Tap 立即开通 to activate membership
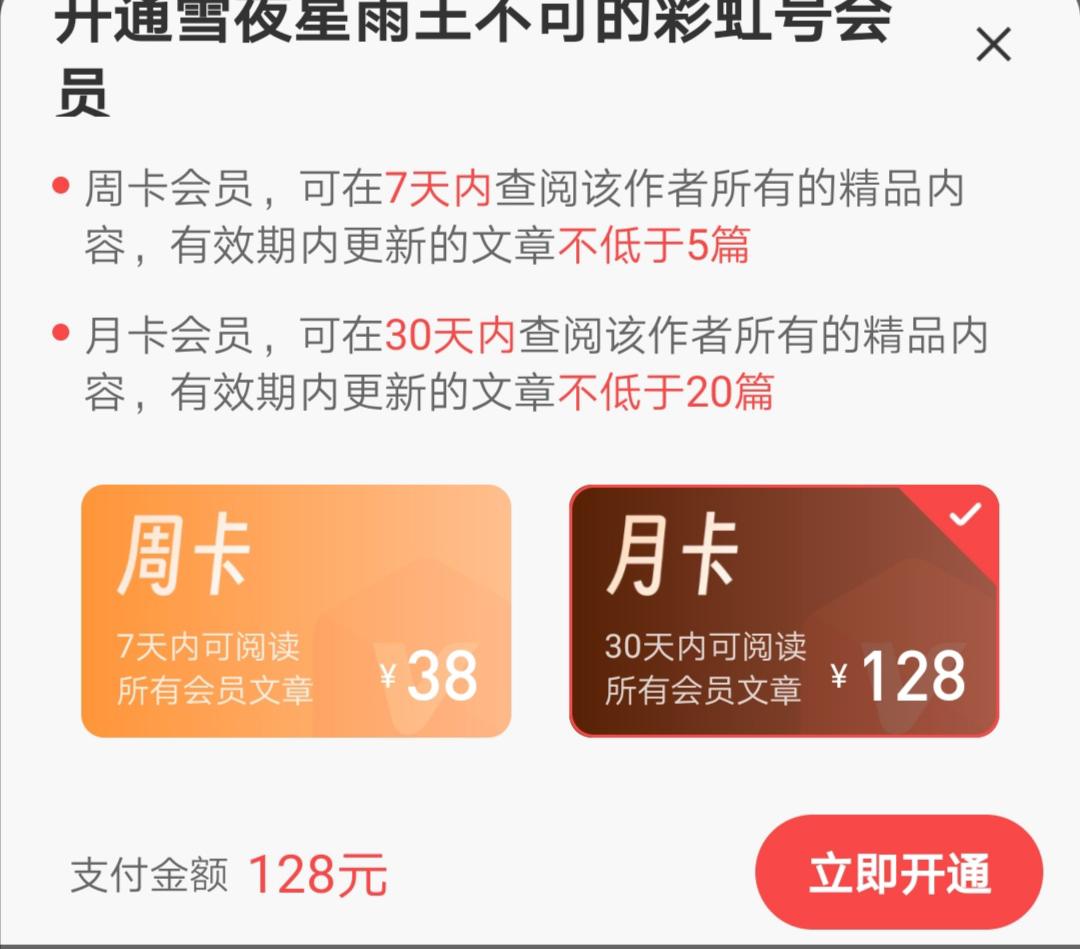This screenshot has height=949, width=1080. coord(898,872)
